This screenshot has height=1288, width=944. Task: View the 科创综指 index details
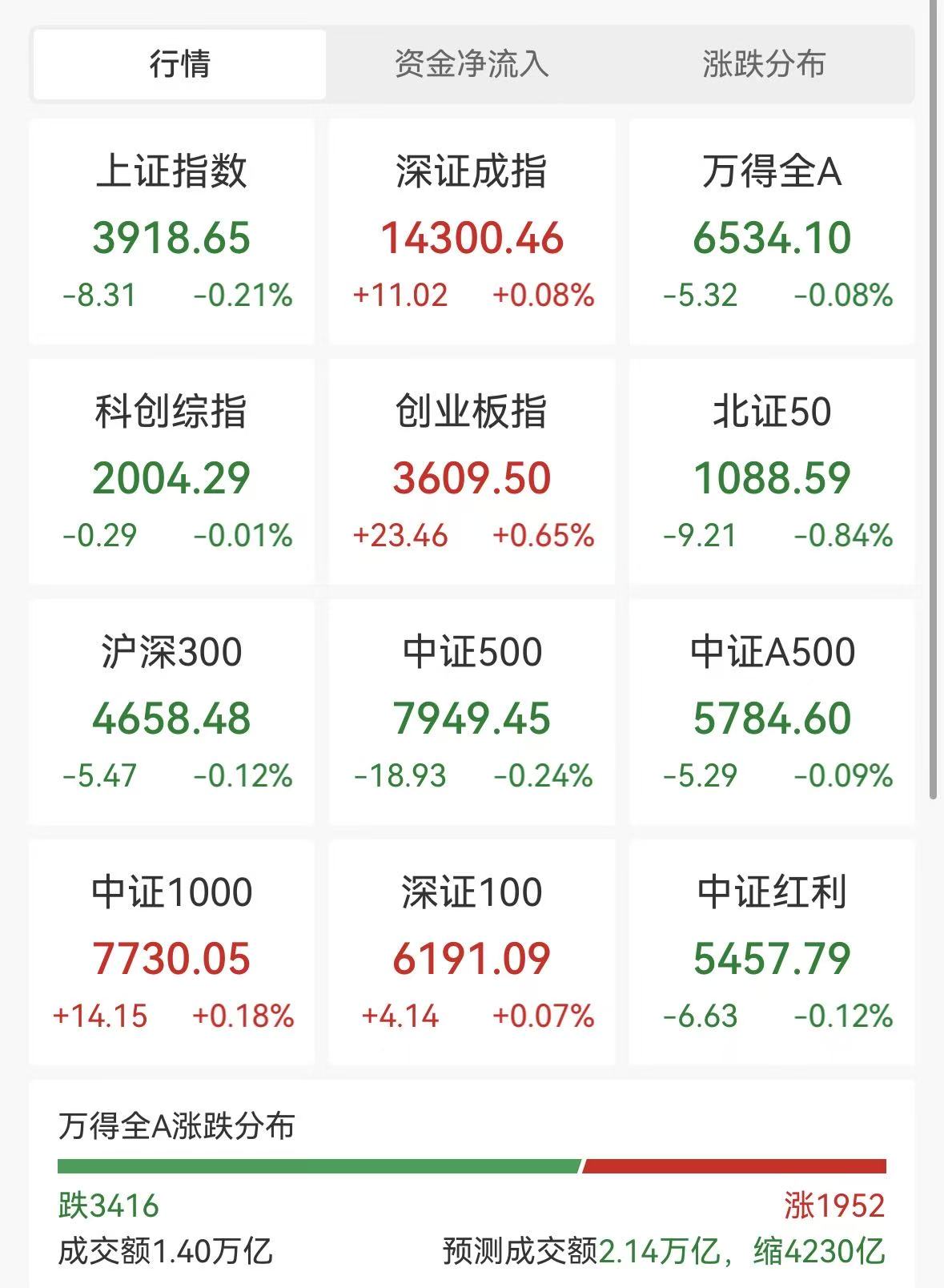(171, 472)
